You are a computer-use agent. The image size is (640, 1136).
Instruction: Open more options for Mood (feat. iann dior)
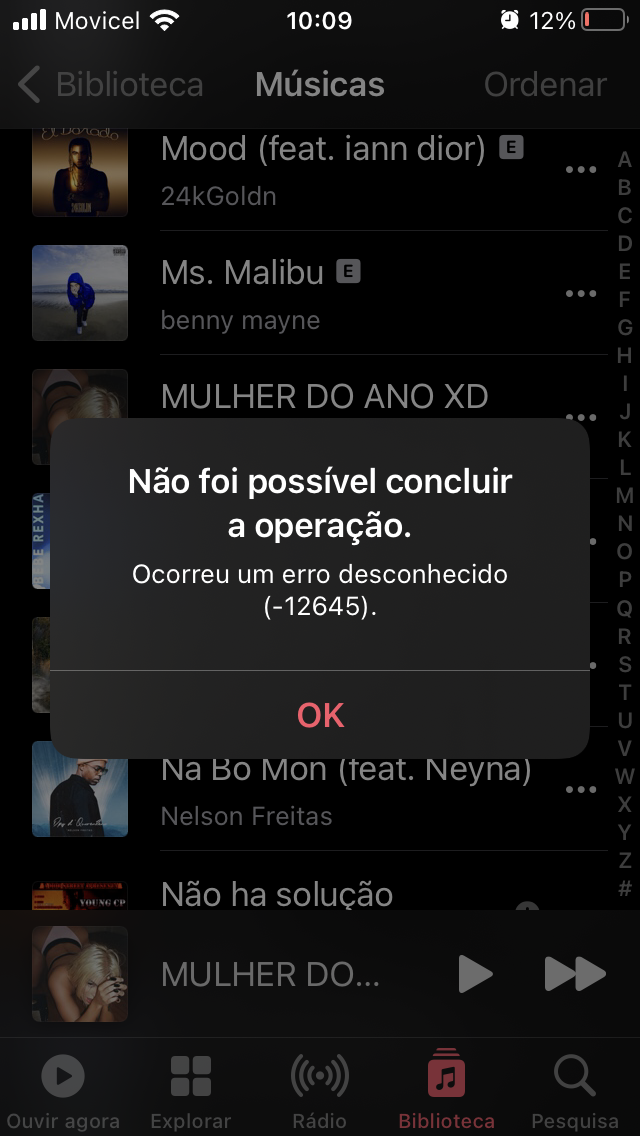point(581,170)
